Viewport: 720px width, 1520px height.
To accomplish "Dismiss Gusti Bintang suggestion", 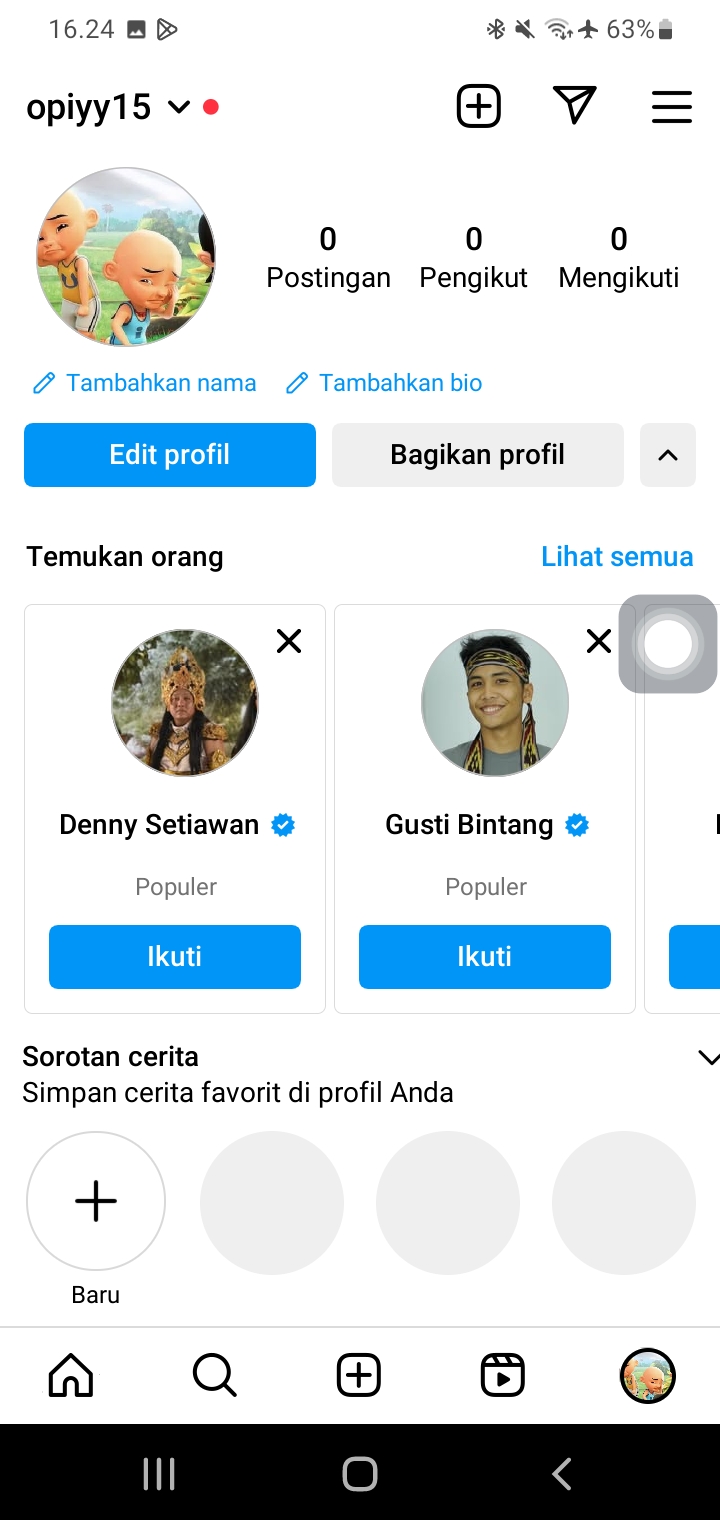I will (598, 641).
